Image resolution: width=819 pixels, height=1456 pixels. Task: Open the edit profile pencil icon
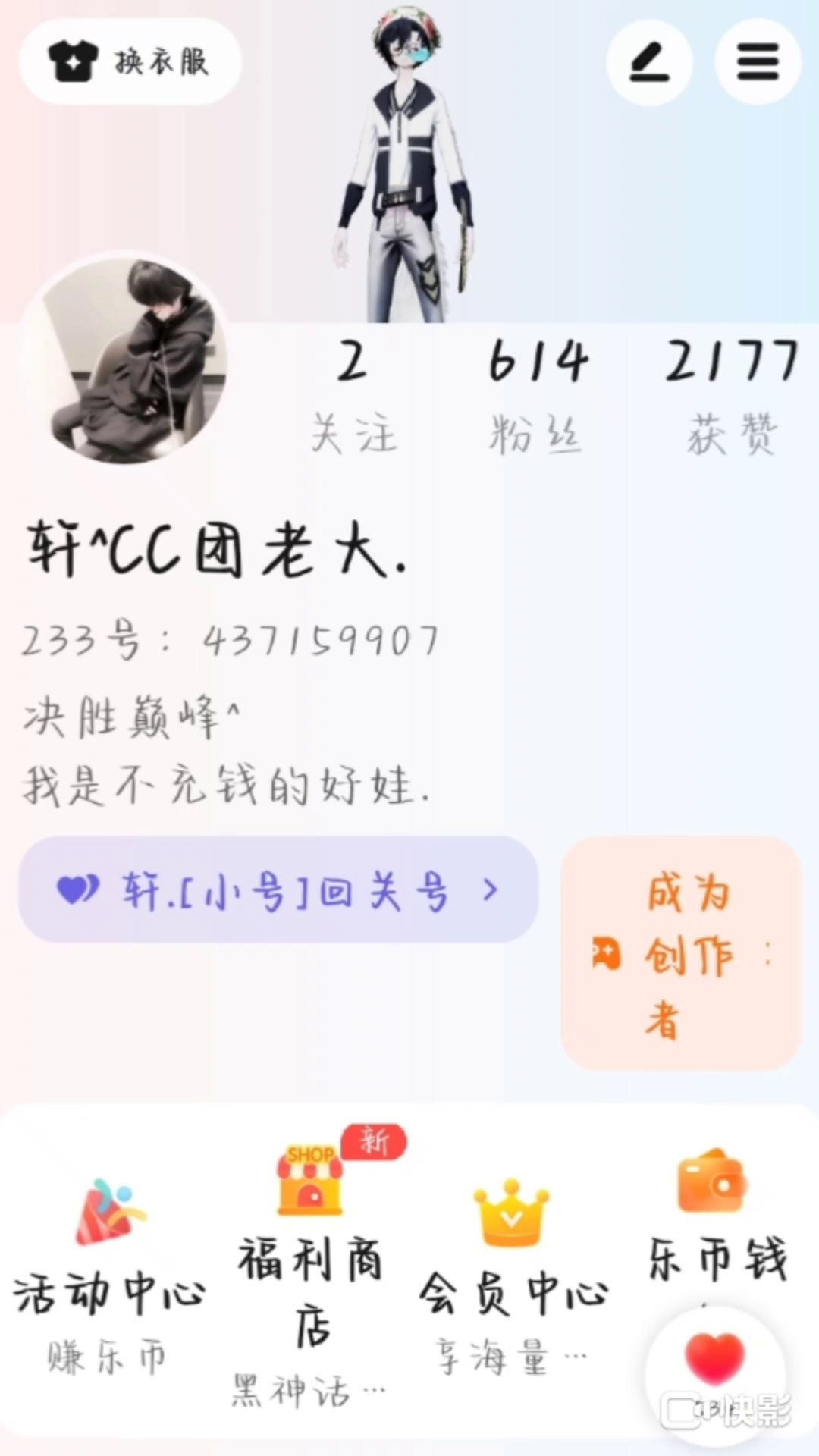tap(649, 61)
